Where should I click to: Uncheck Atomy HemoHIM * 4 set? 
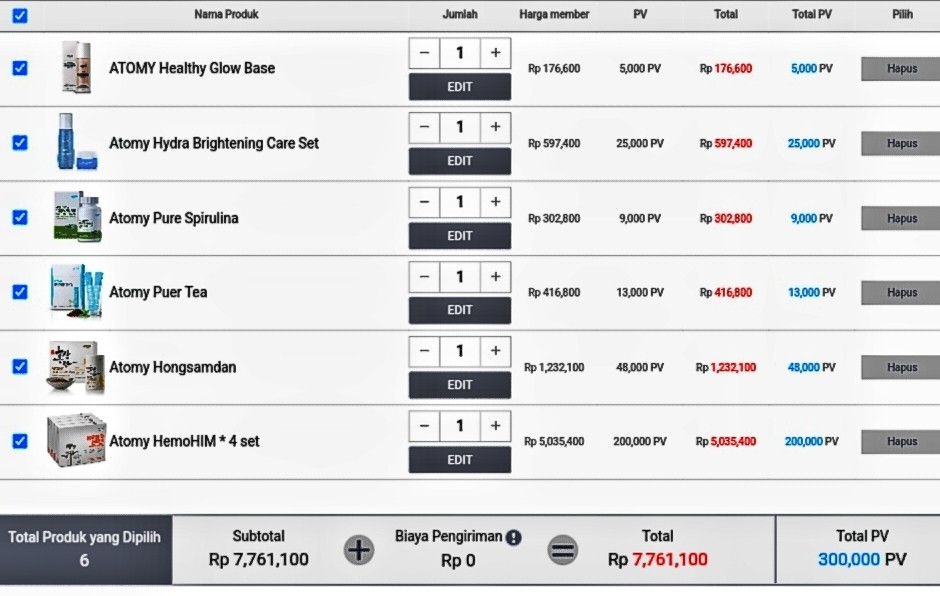click(20, 441)
